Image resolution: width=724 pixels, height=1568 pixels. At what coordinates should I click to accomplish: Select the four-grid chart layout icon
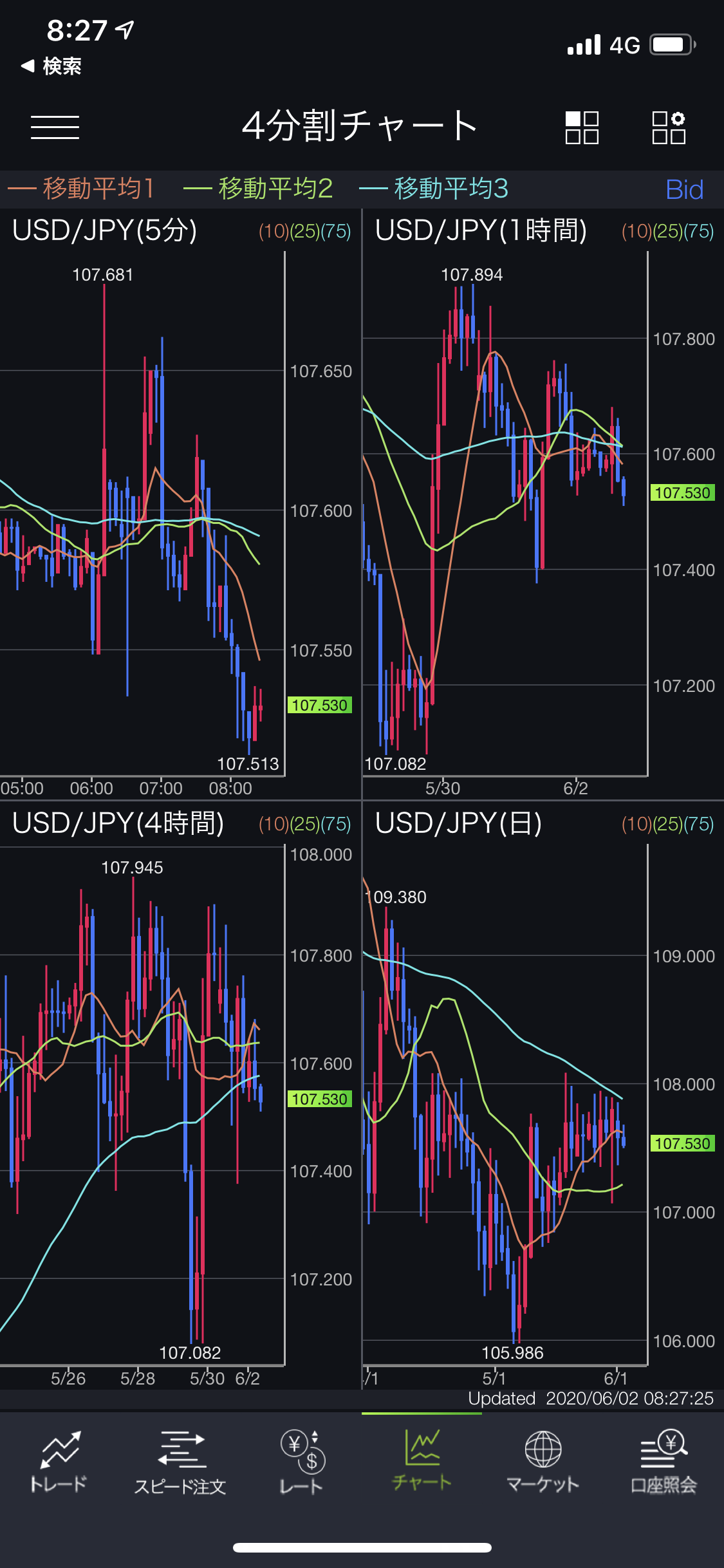pos(582,127)
